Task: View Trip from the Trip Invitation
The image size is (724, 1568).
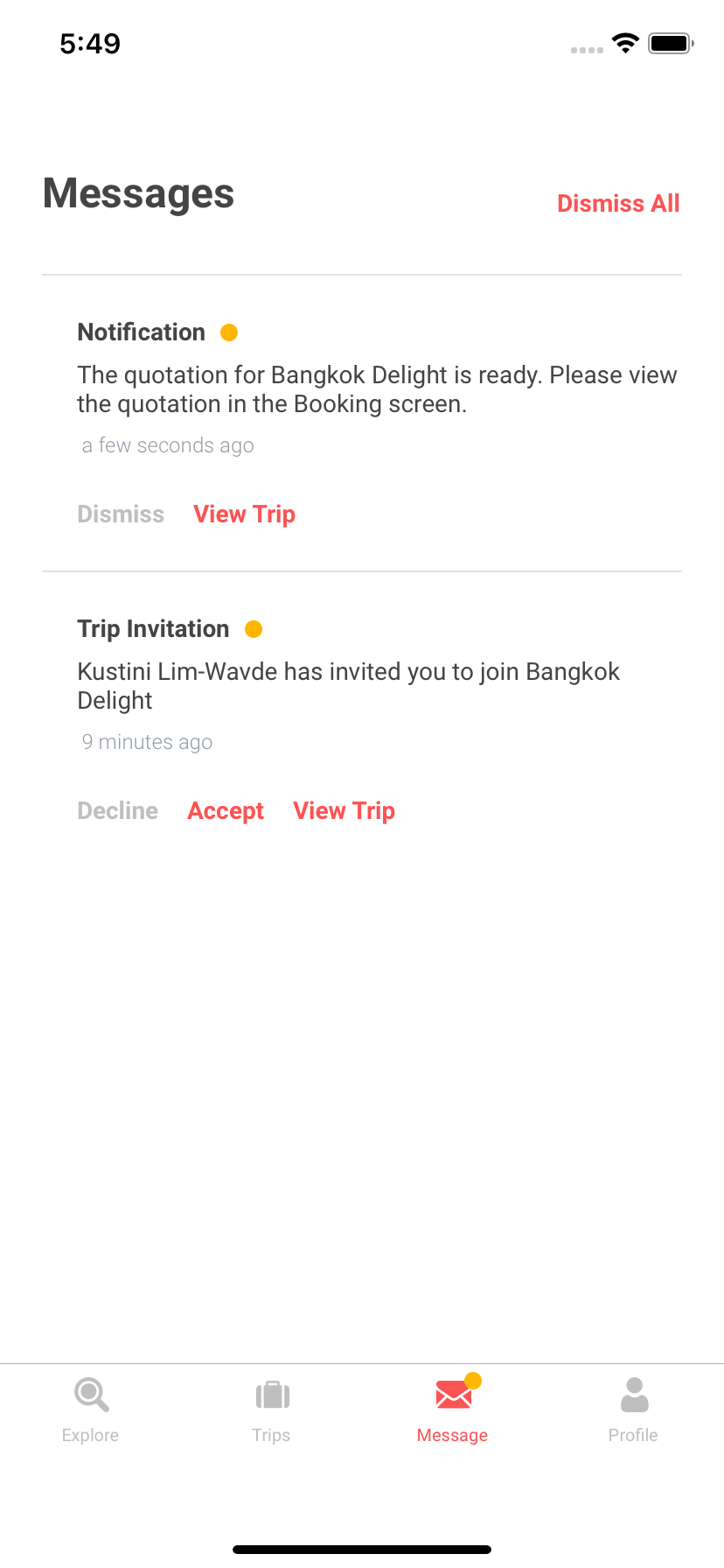Action: [x=344, y=810]
